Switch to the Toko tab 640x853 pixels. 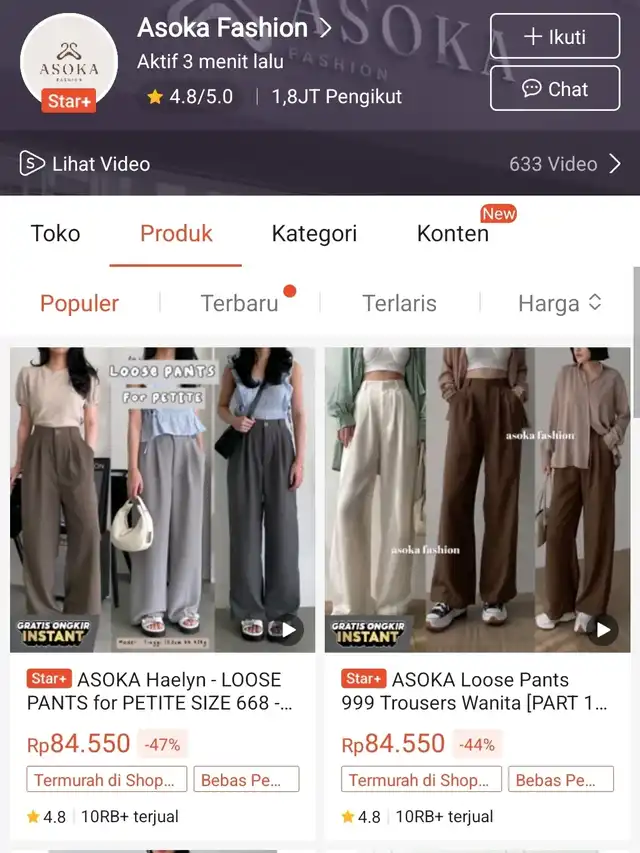[55, 234]
